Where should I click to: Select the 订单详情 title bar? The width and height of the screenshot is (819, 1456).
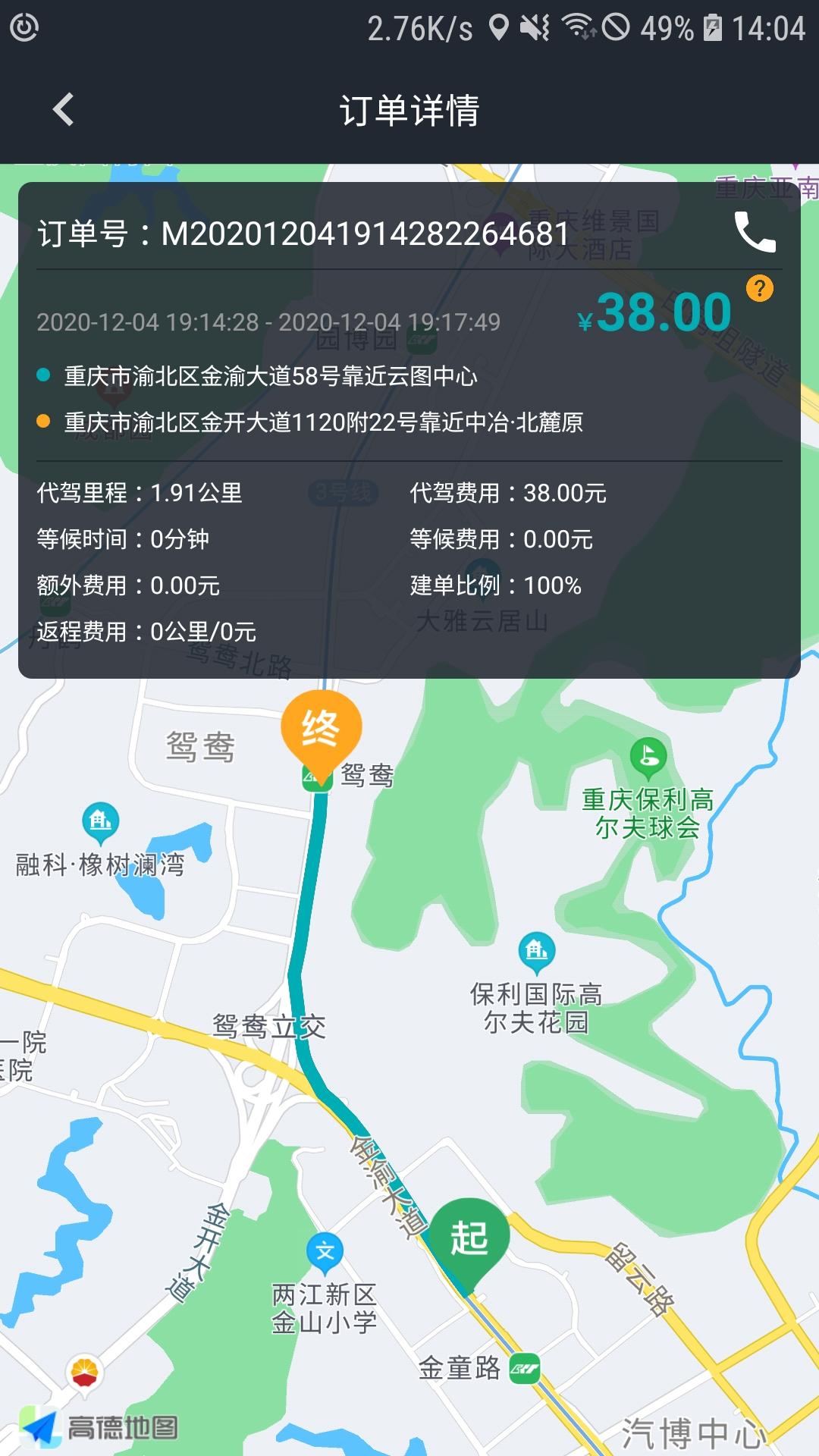pyautogui.click(x=409, y=108)
